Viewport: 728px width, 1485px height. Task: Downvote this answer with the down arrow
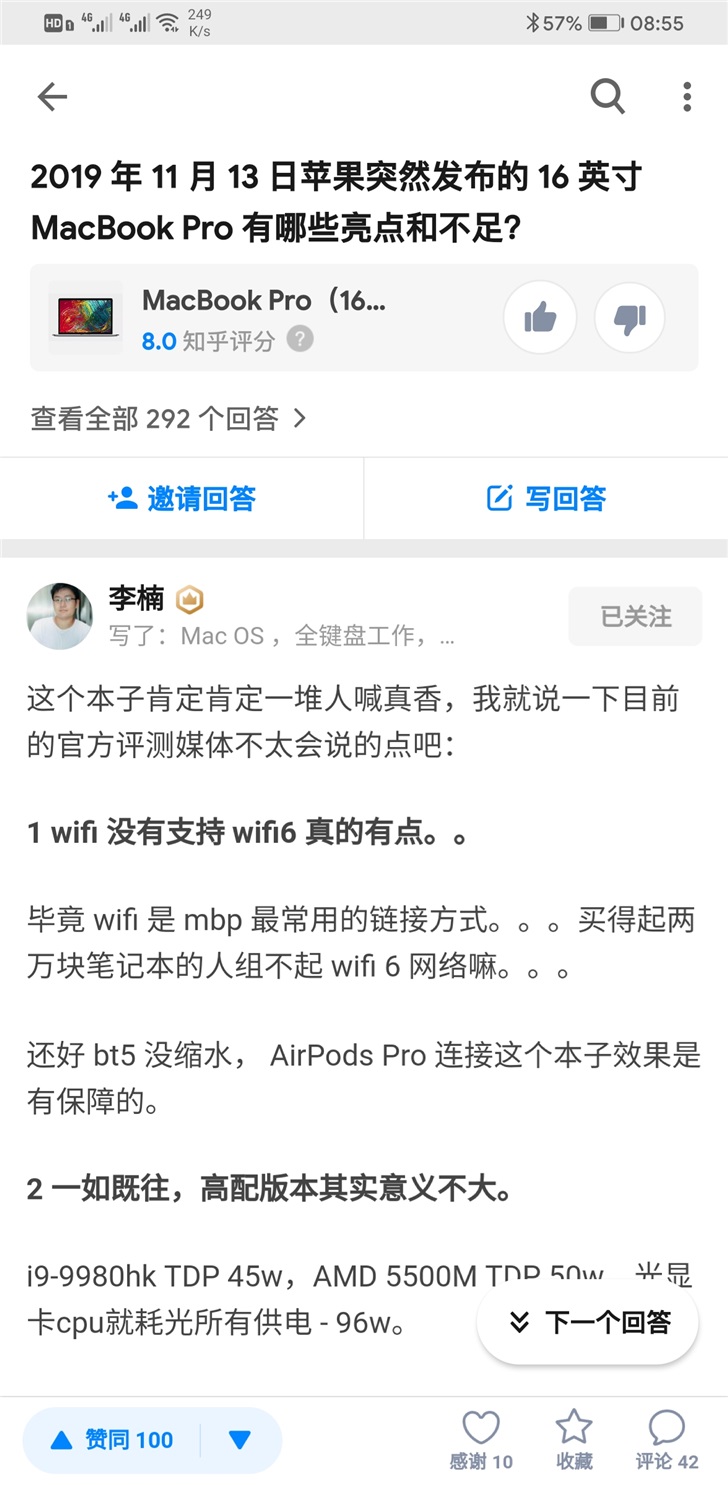pos(240,1440)
